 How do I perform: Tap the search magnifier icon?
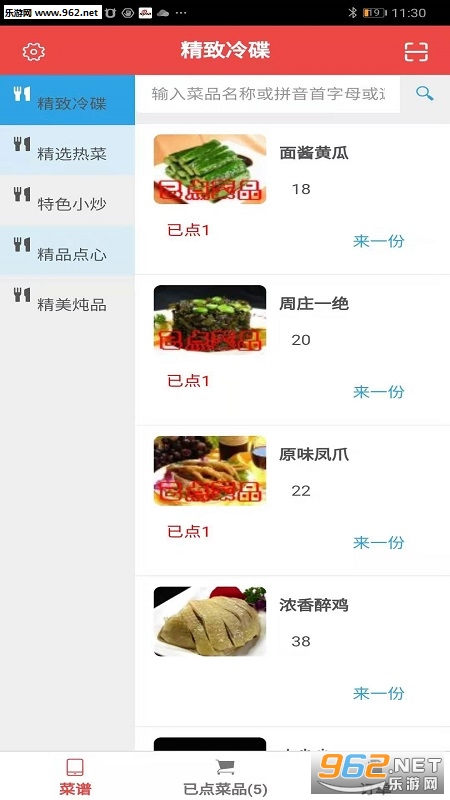tap(424, 93)
